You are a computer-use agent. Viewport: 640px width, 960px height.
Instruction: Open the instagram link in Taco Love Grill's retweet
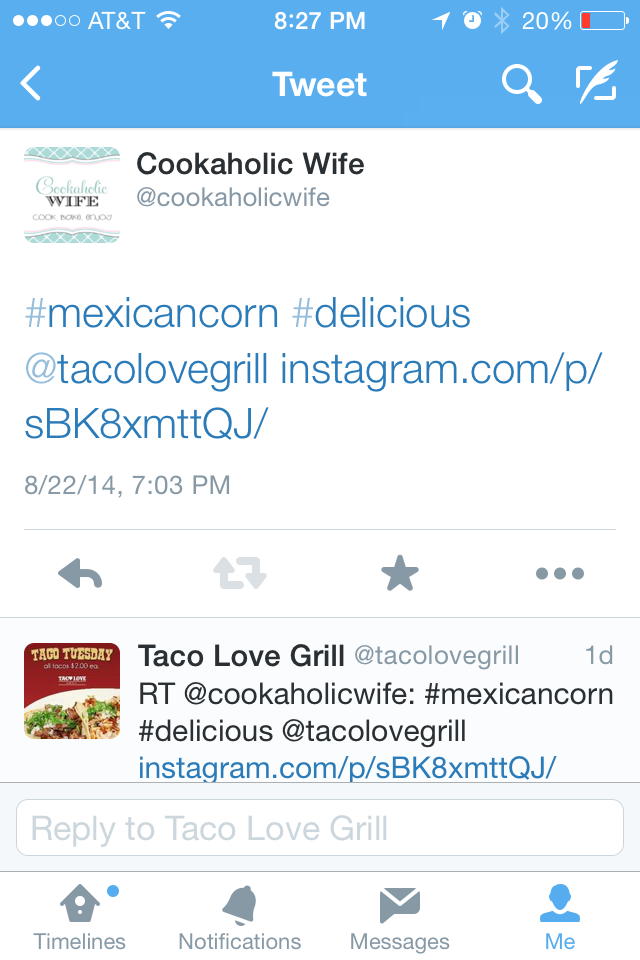point(346,768)
